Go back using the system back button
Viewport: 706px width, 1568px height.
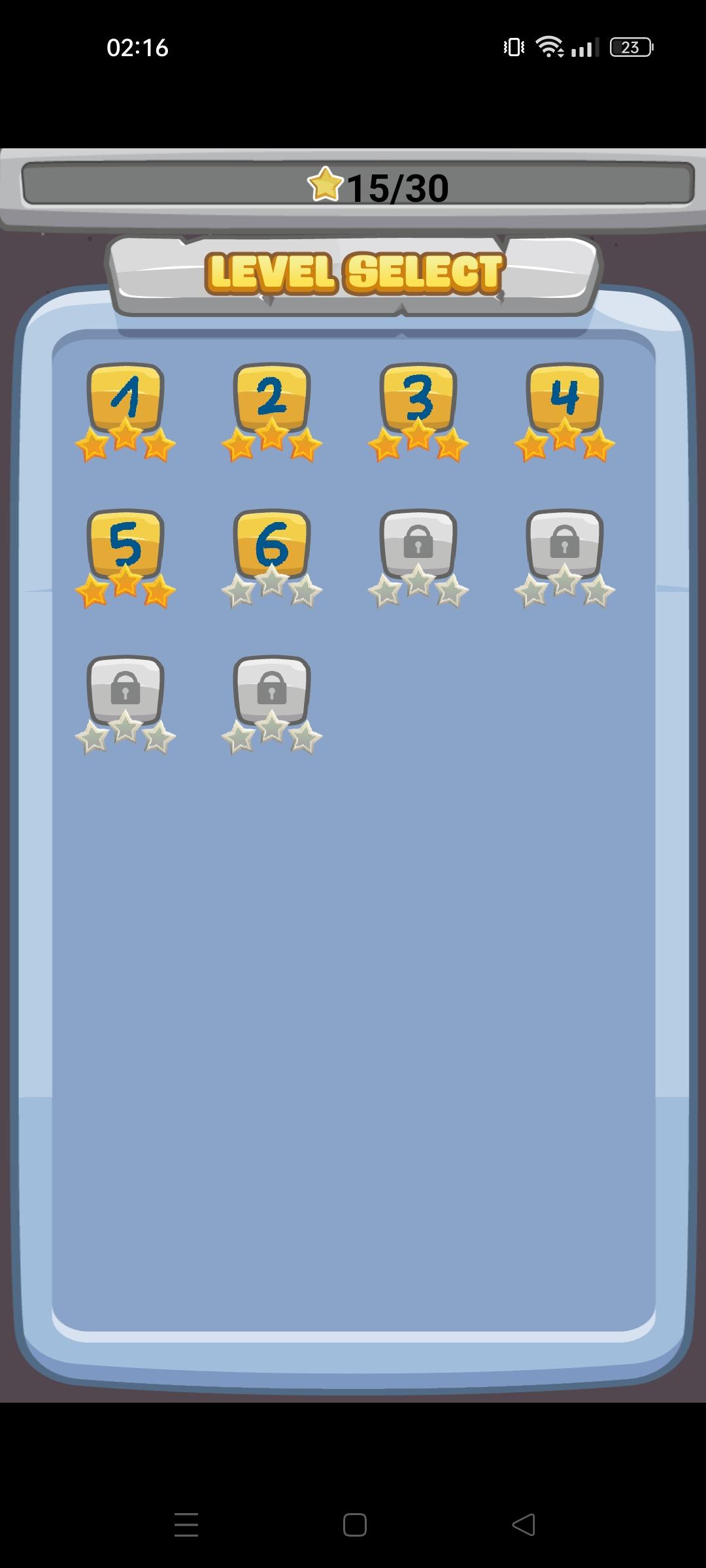pos(523,1525)
